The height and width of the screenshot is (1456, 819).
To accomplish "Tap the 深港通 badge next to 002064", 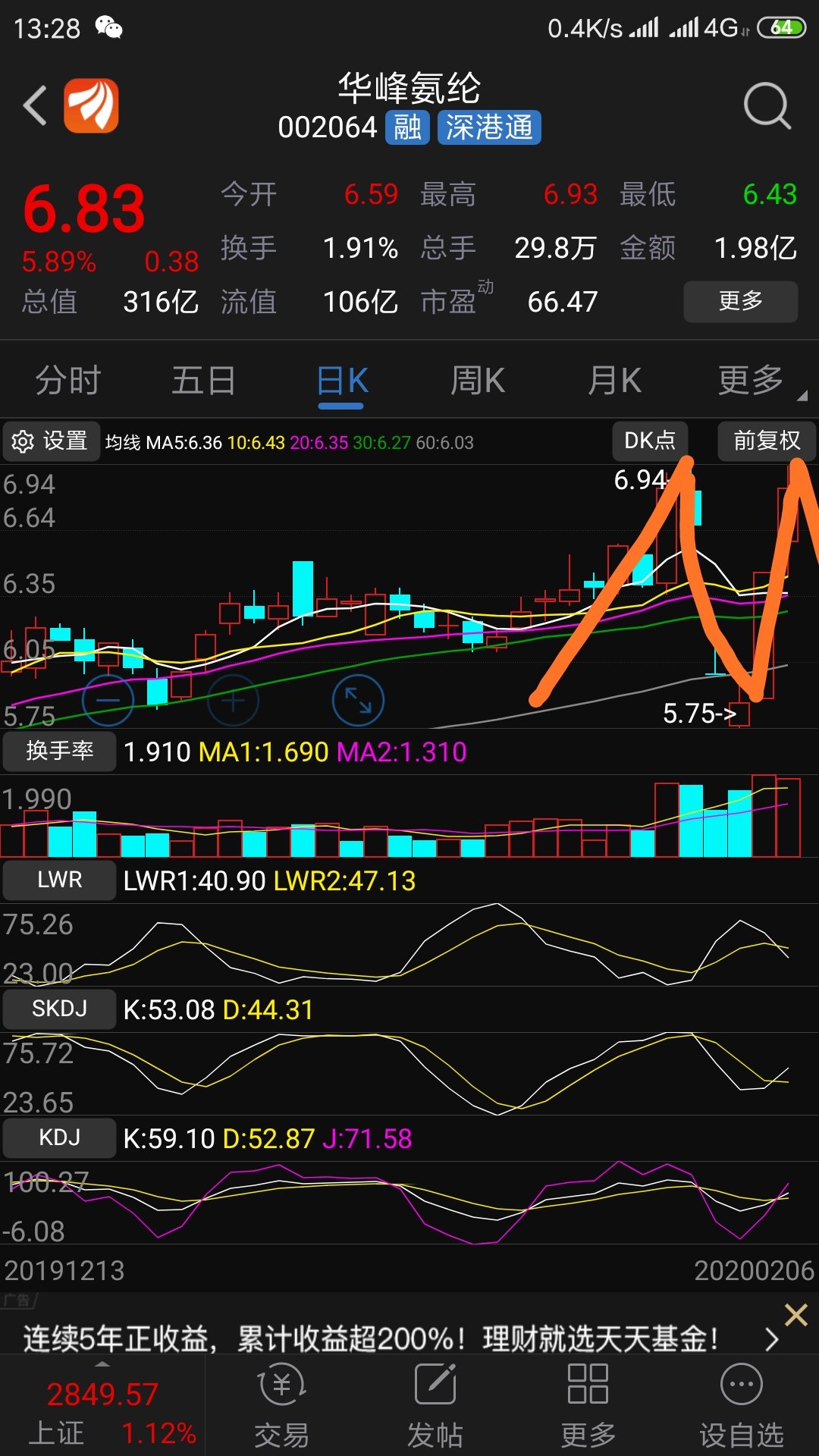I will 488,127.
